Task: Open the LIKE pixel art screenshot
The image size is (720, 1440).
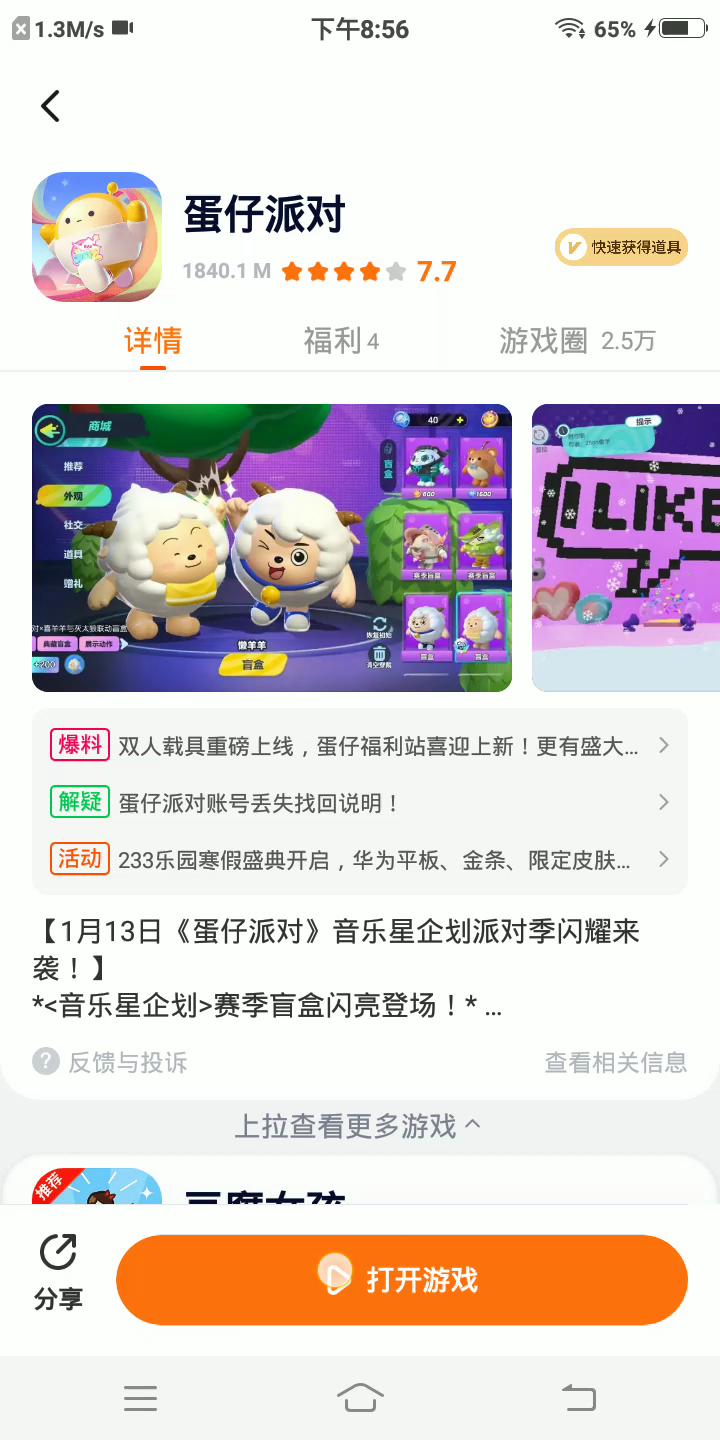Action: click(626, 547)
